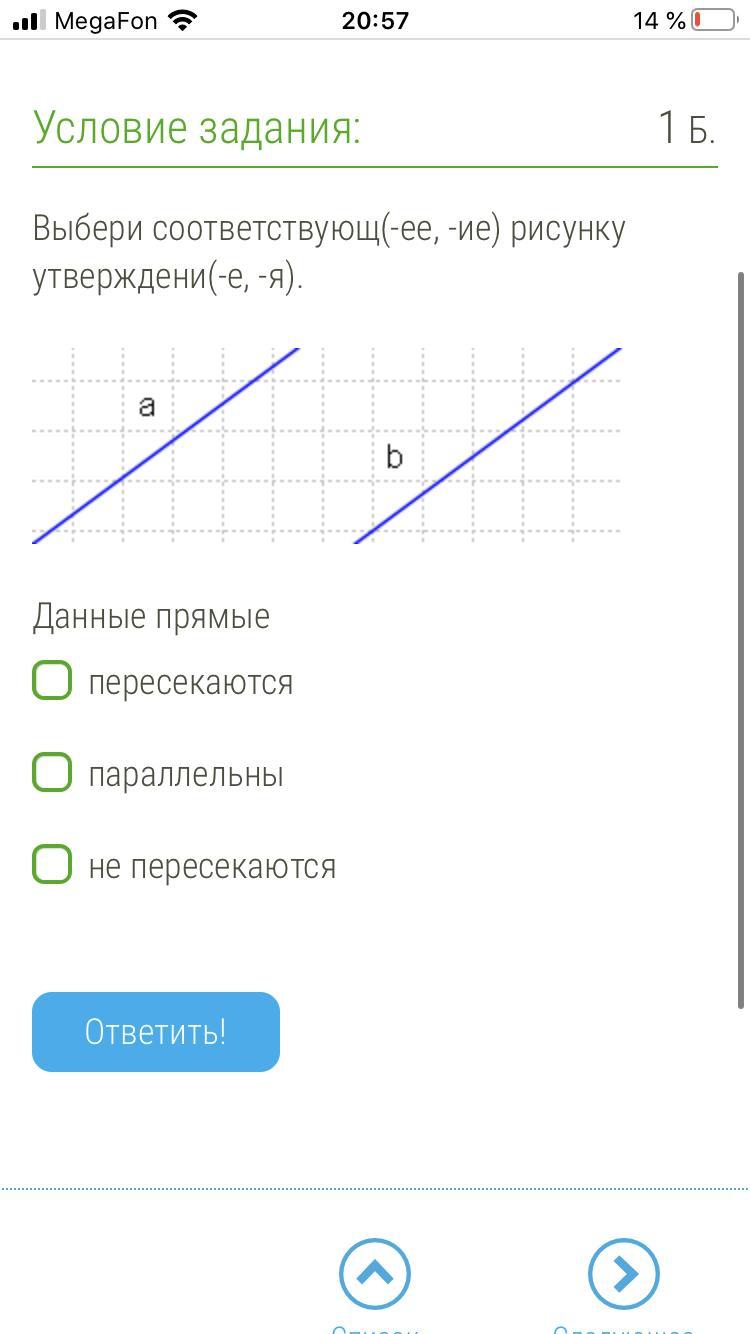Select the "параллельны" checkbox
Viewport: 750px width, 1334px height.
coord(52,772)
